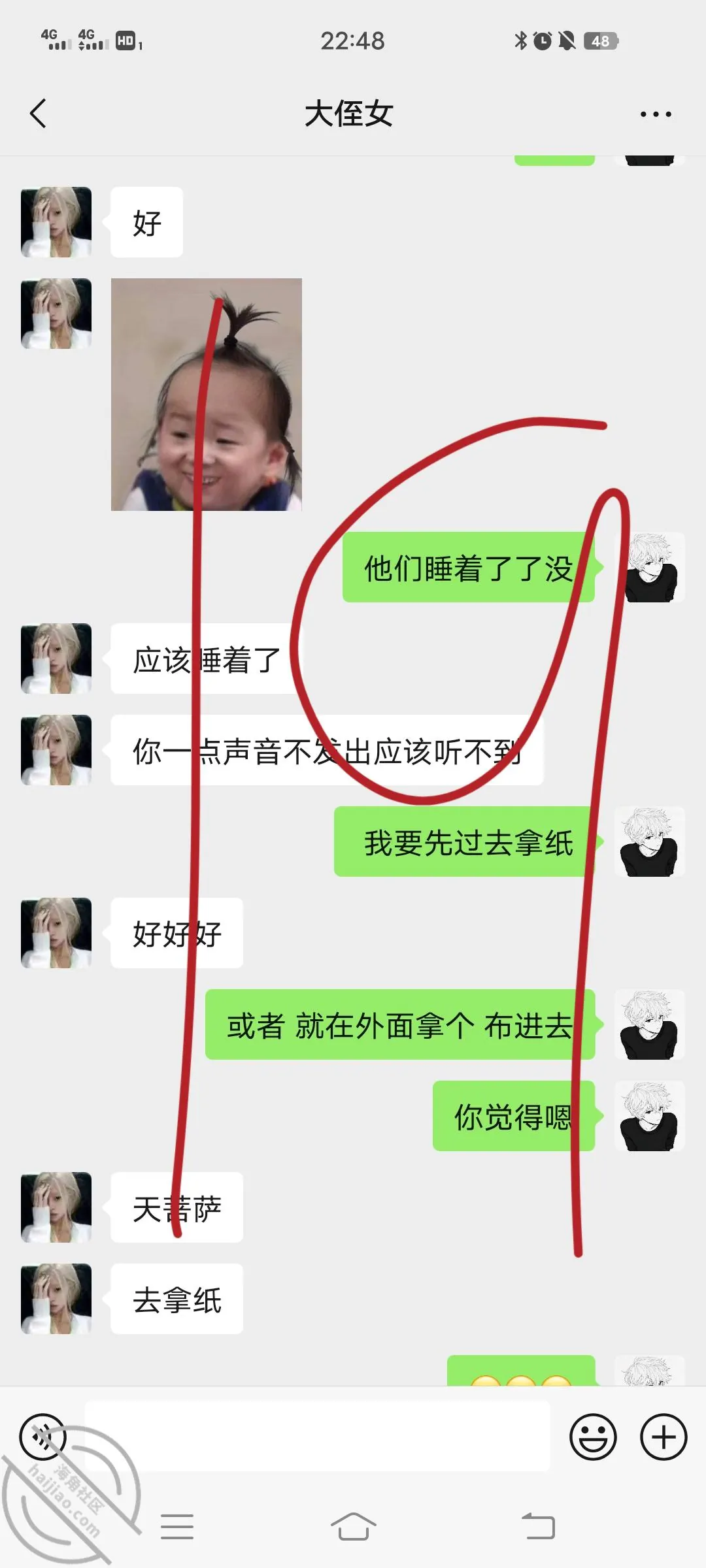Tap the contact's avatar beside 去拿纸

click(56, 1299)
